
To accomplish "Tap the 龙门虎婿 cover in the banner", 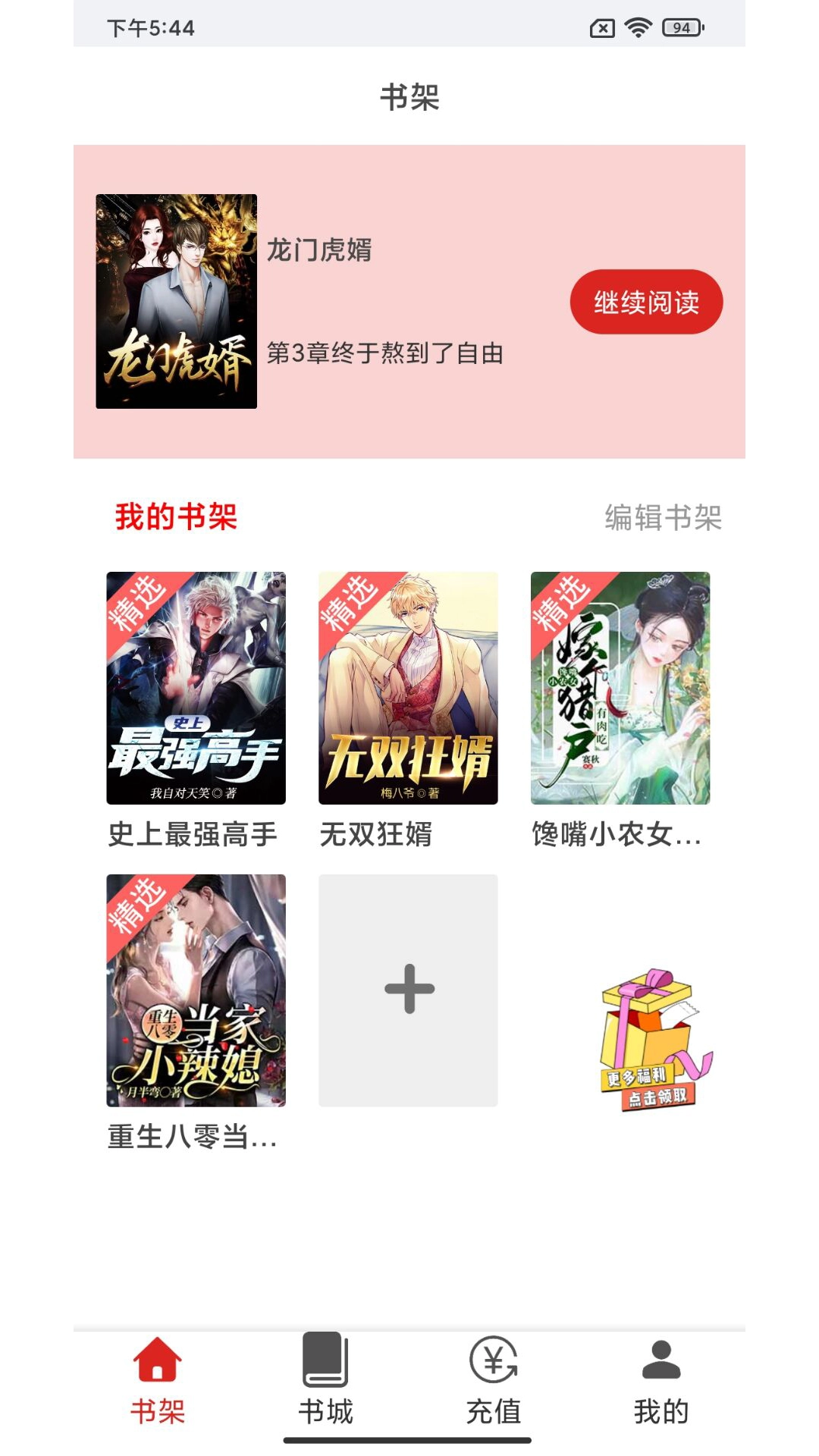I will (x=176, y=301).
